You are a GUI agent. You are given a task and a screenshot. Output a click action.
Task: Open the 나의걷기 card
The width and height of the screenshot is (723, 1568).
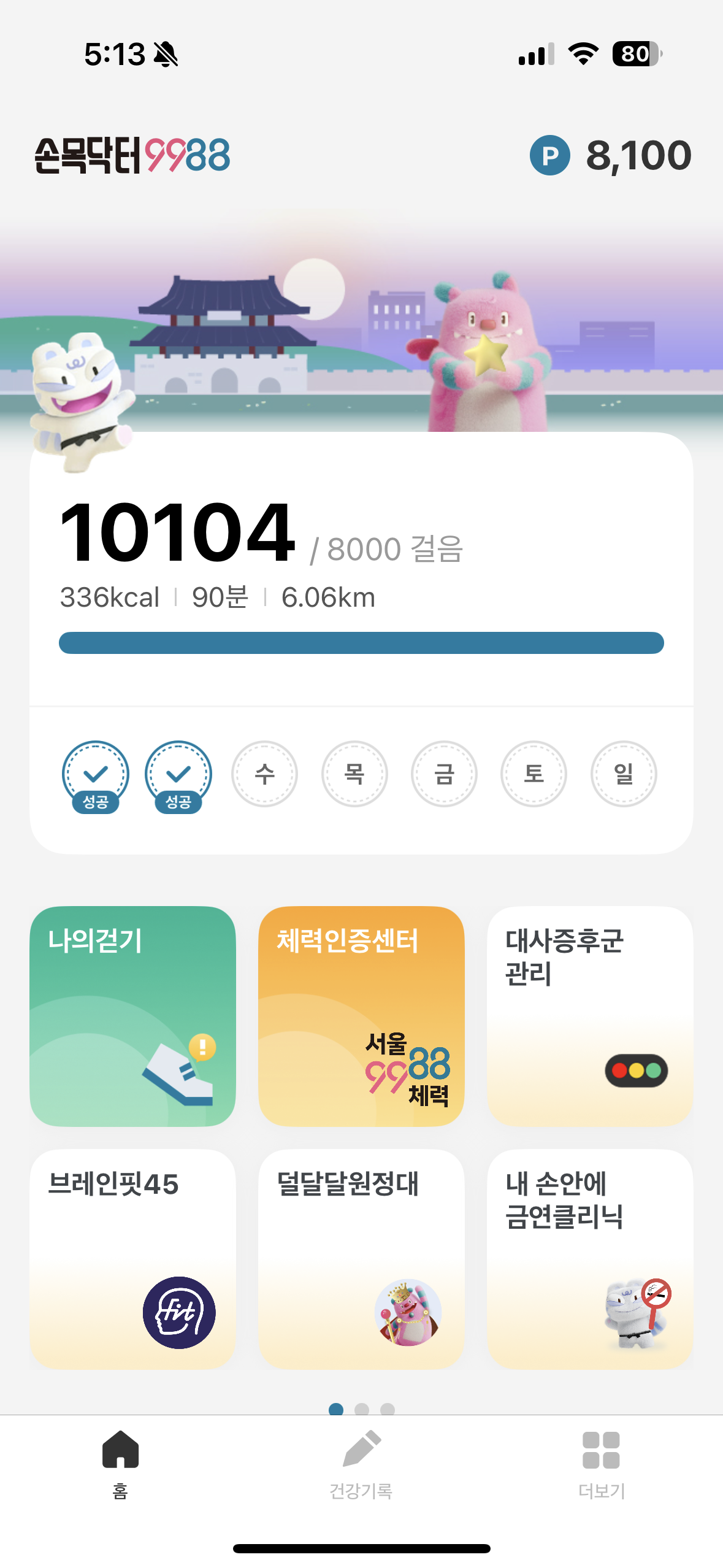(132, 1015)
